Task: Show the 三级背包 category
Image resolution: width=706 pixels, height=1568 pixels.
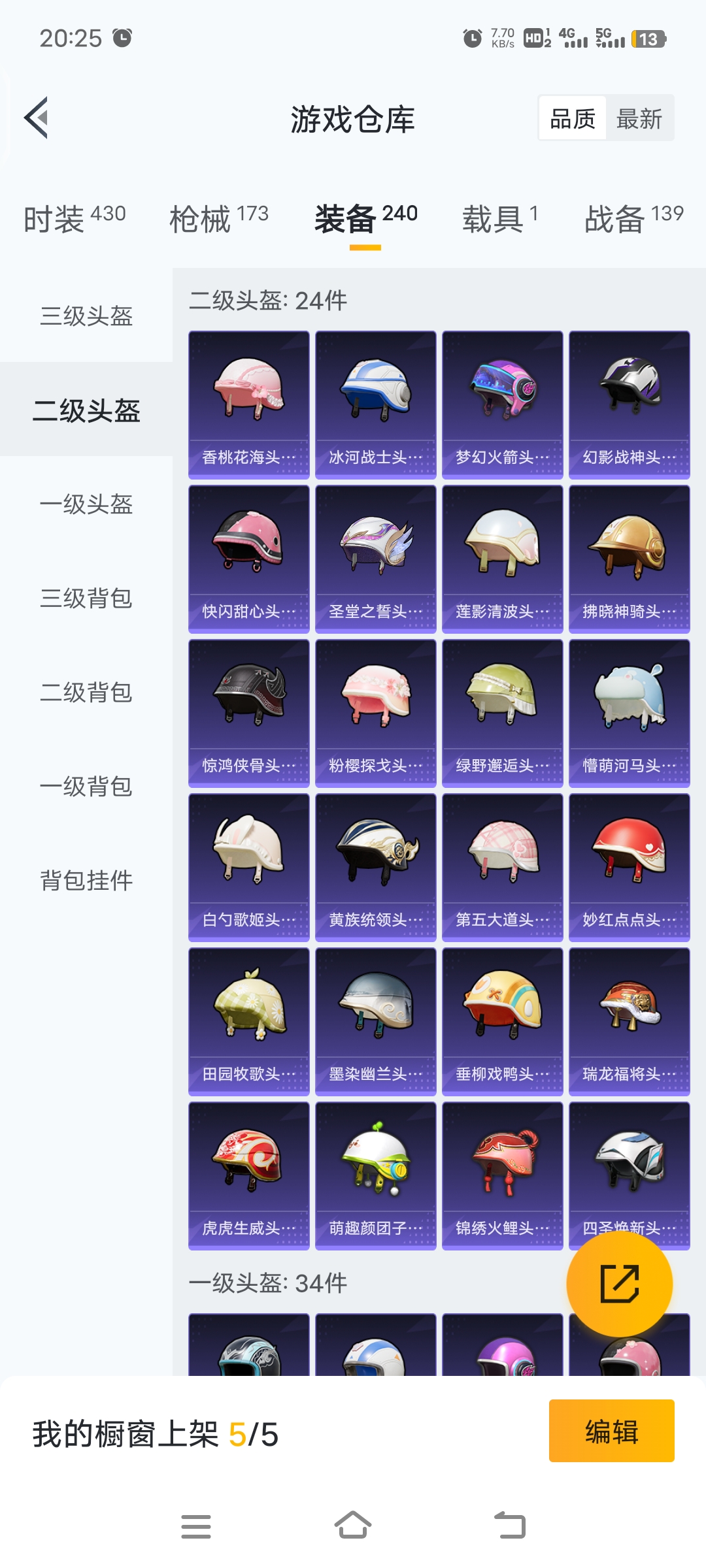Action: click(86, 598)
